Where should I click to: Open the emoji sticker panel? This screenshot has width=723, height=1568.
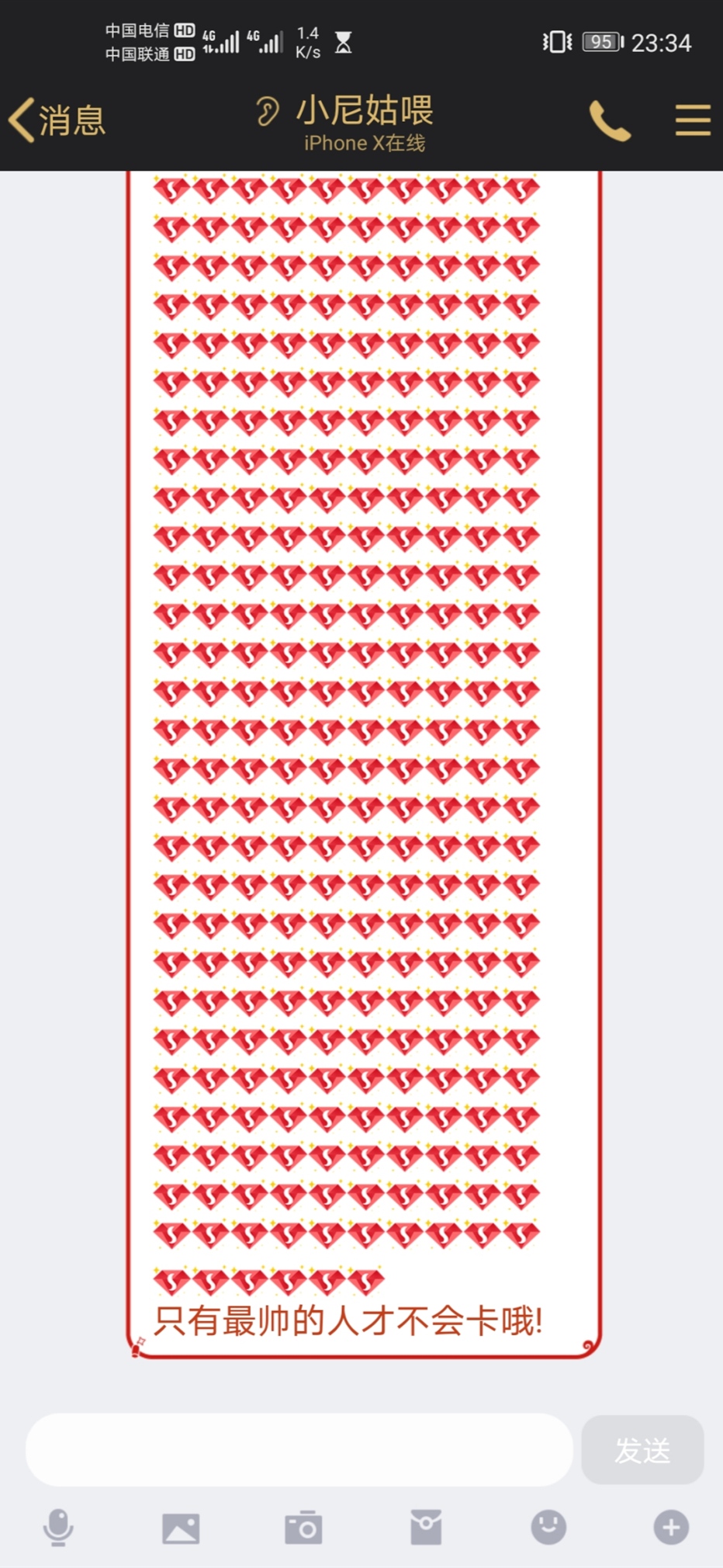pyautogui.click(x=548, y=1527)
